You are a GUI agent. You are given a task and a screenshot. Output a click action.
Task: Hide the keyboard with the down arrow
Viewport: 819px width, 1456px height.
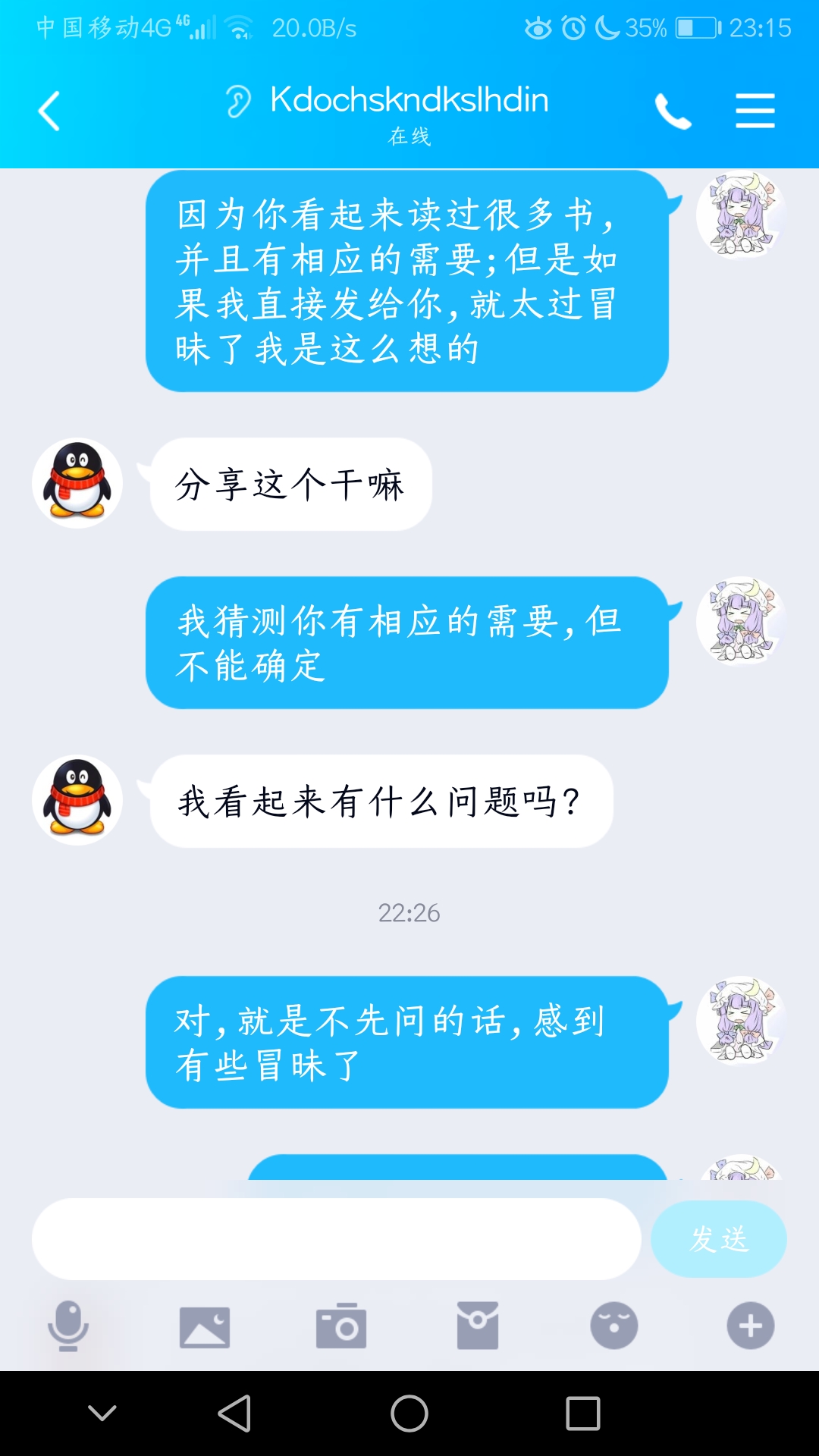tap(102, 1413)
